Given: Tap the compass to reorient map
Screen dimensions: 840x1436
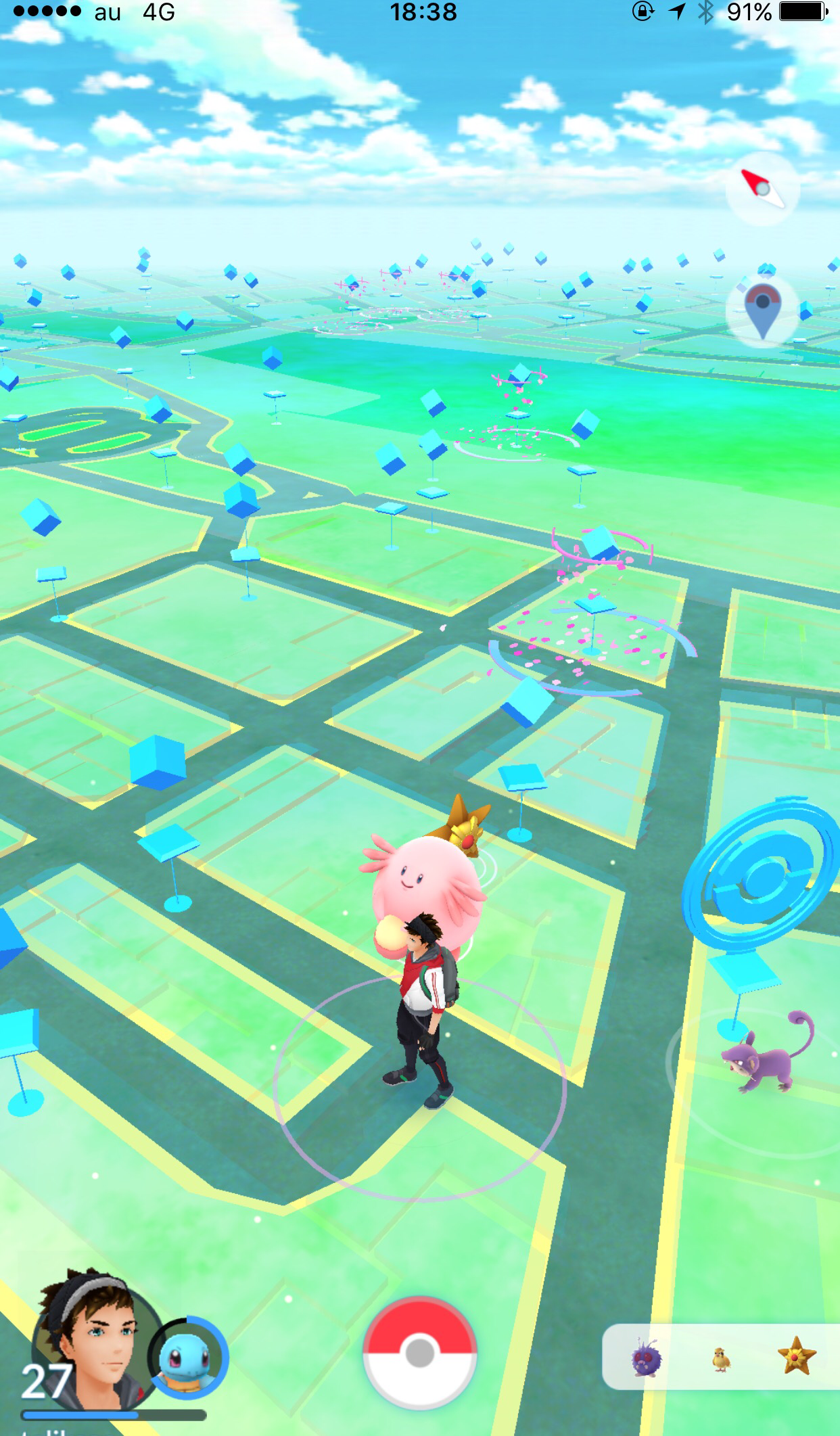Looking at the screenshot, I should 763,188.
